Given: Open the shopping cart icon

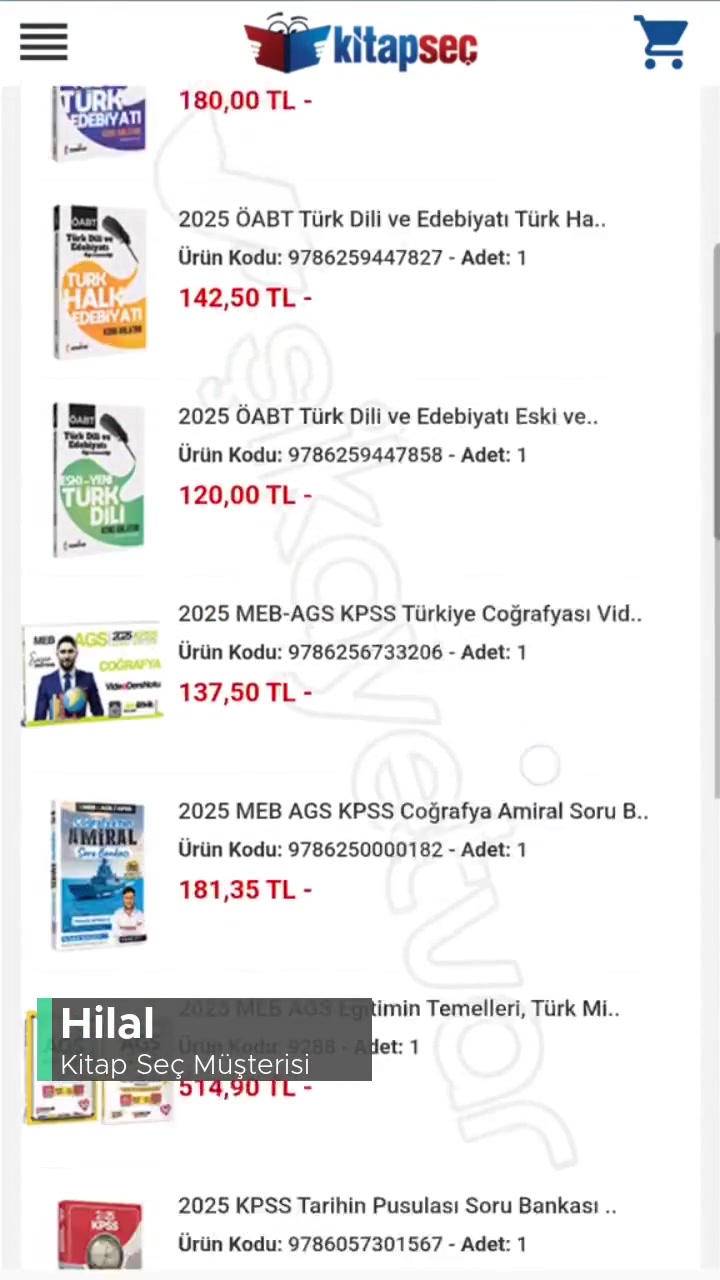Looking at the screenshot, I should pyautogui.click(x=660, y=41).
